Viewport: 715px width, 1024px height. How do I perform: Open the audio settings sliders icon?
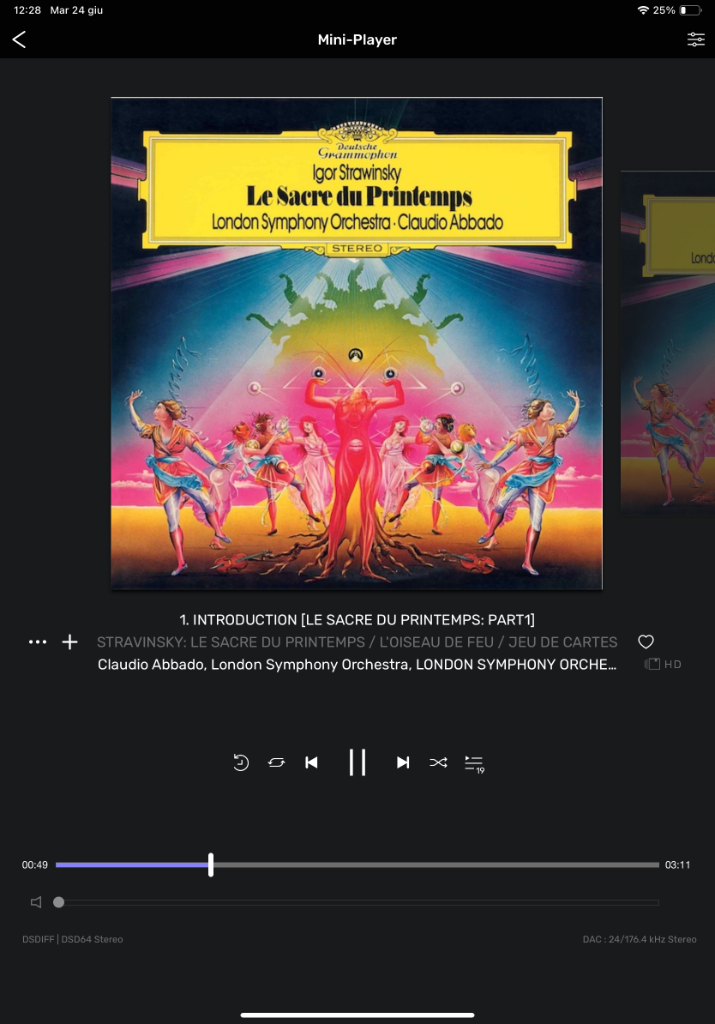695,40
